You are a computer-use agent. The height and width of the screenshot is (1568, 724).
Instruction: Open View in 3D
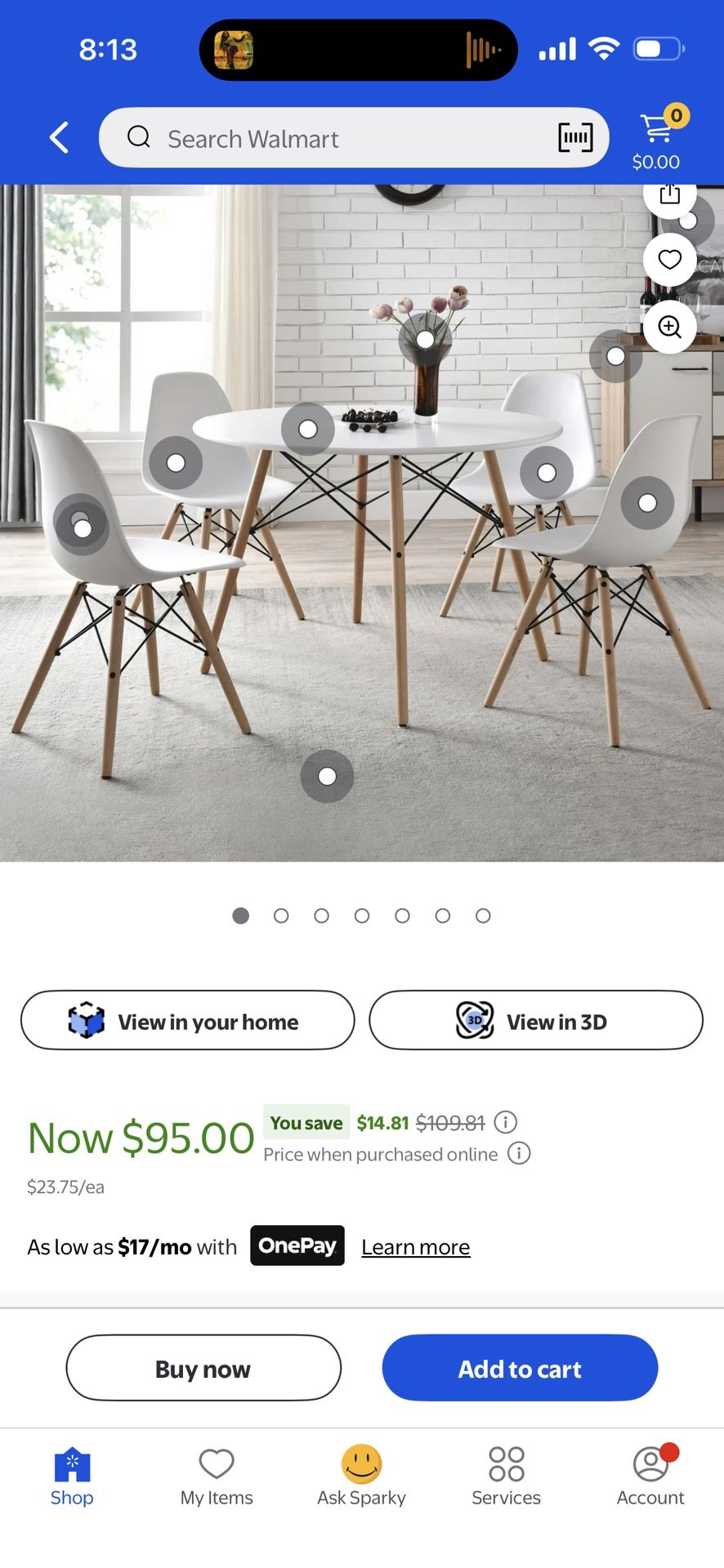[x=535, y=1021]
